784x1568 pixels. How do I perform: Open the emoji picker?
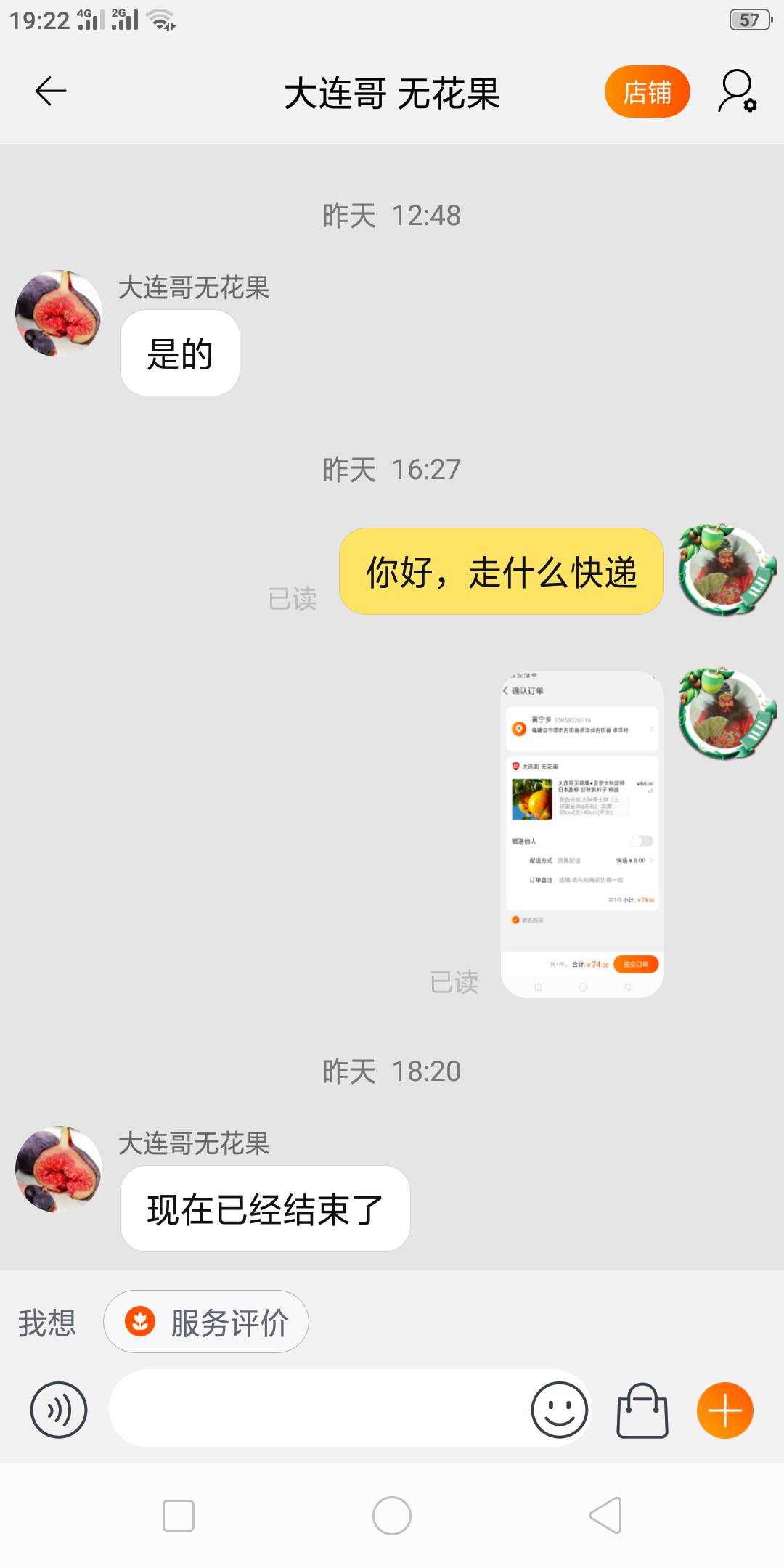point(559,1410)
